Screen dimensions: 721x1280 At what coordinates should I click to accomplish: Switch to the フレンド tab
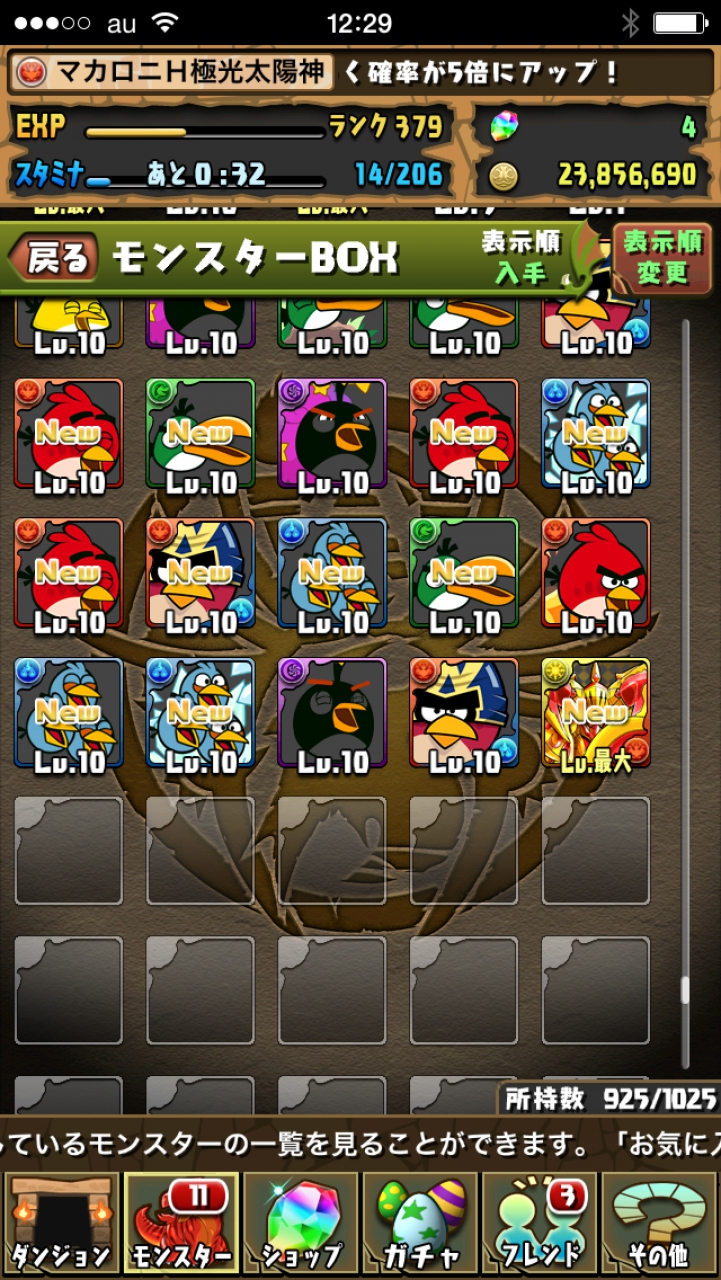[540, 1224]
